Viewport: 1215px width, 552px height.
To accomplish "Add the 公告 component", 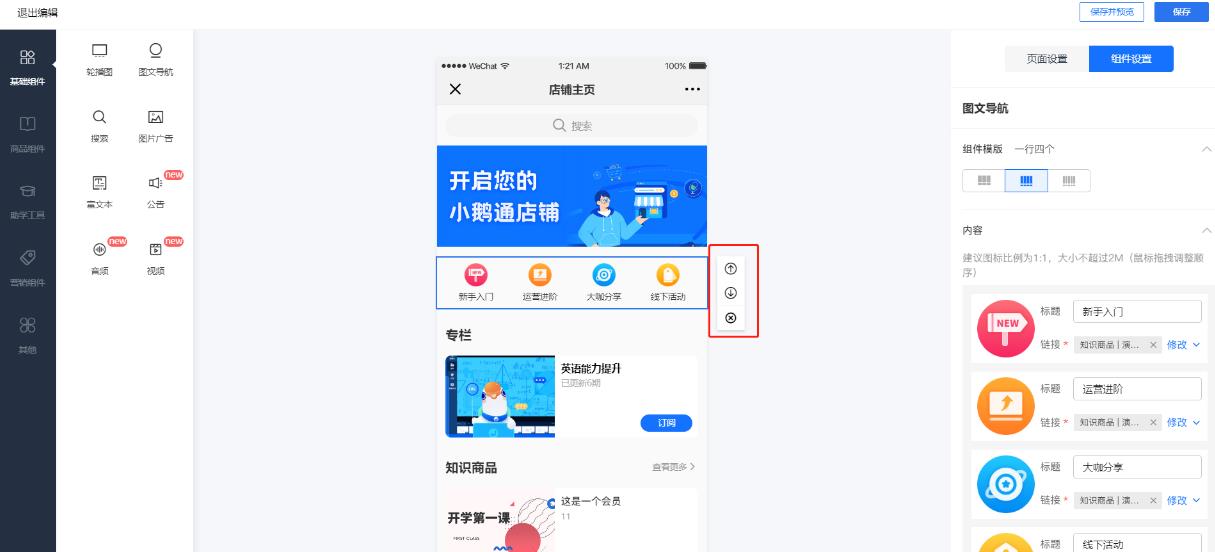I will click(x=155, y=190).
